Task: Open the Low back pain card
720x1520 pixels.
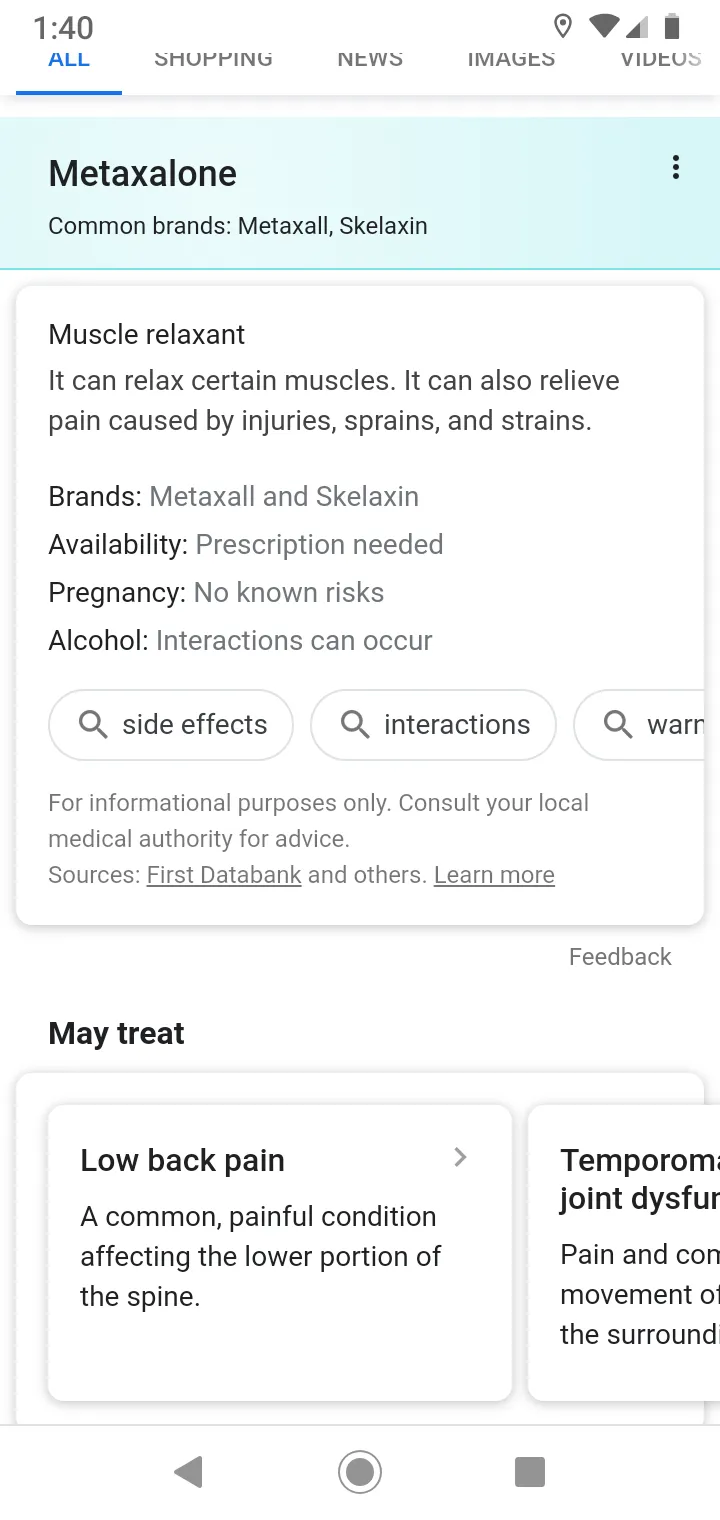Action: pyautogui.click(x=280, y=1252)
